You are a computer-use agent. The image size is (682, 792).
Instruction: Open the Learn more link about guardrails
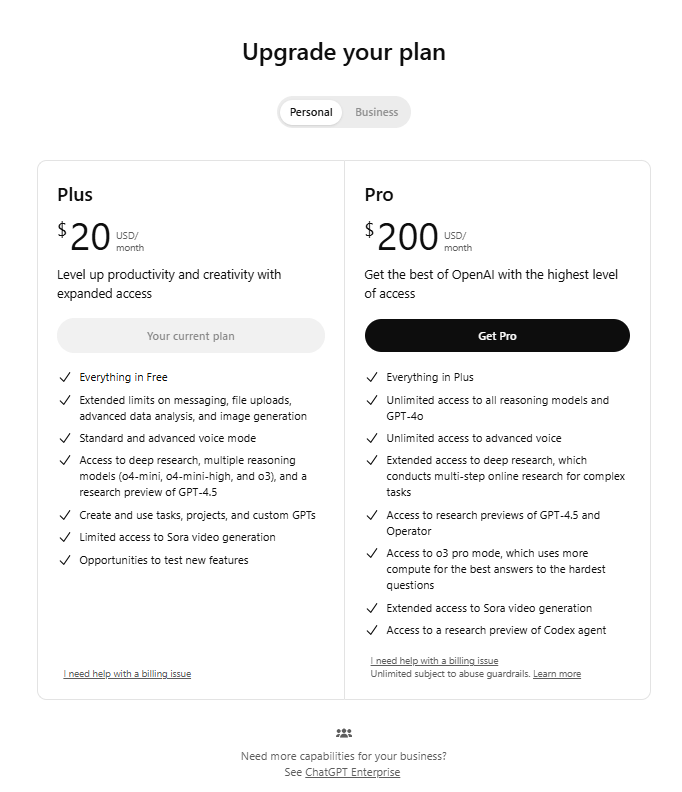557,674
